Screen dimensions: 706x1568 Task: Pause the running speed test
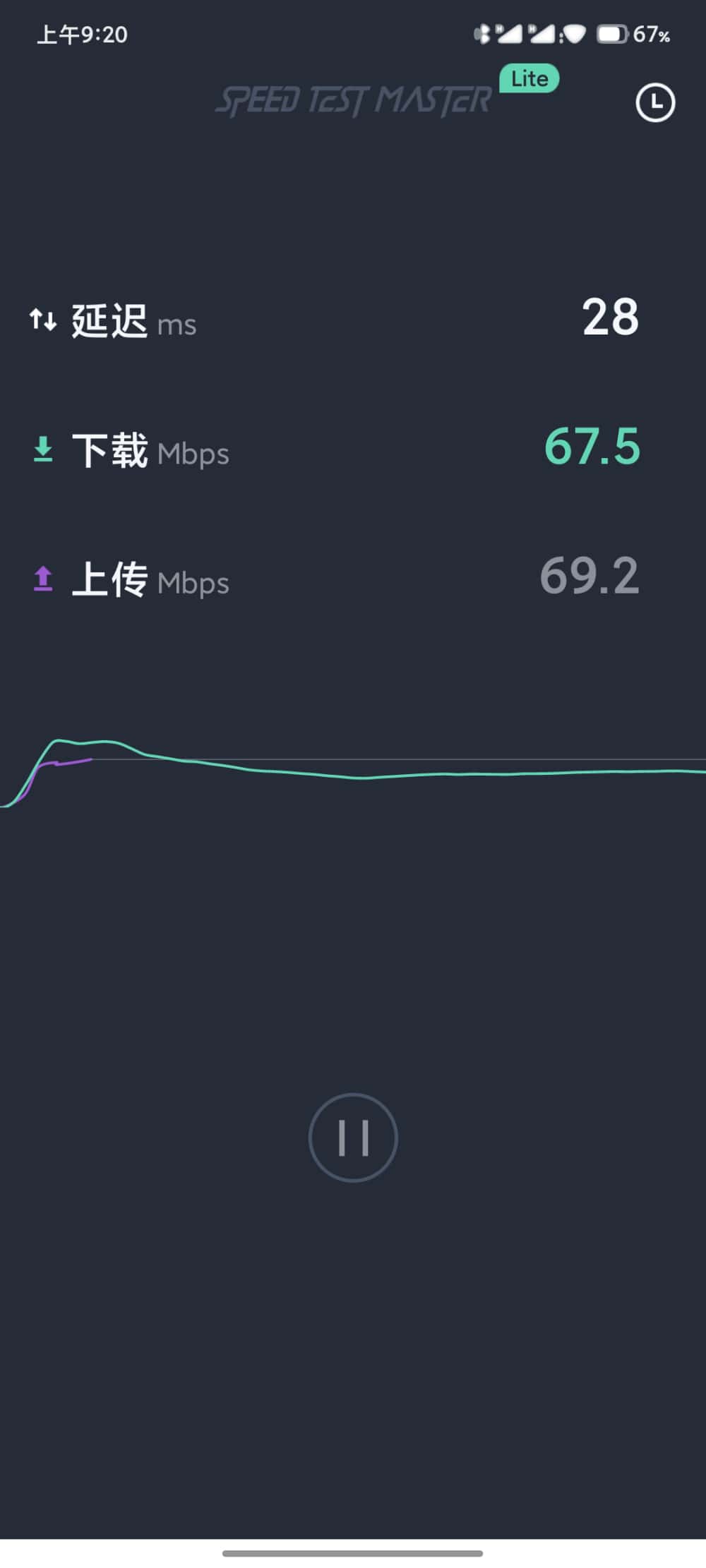(353, 1137)
